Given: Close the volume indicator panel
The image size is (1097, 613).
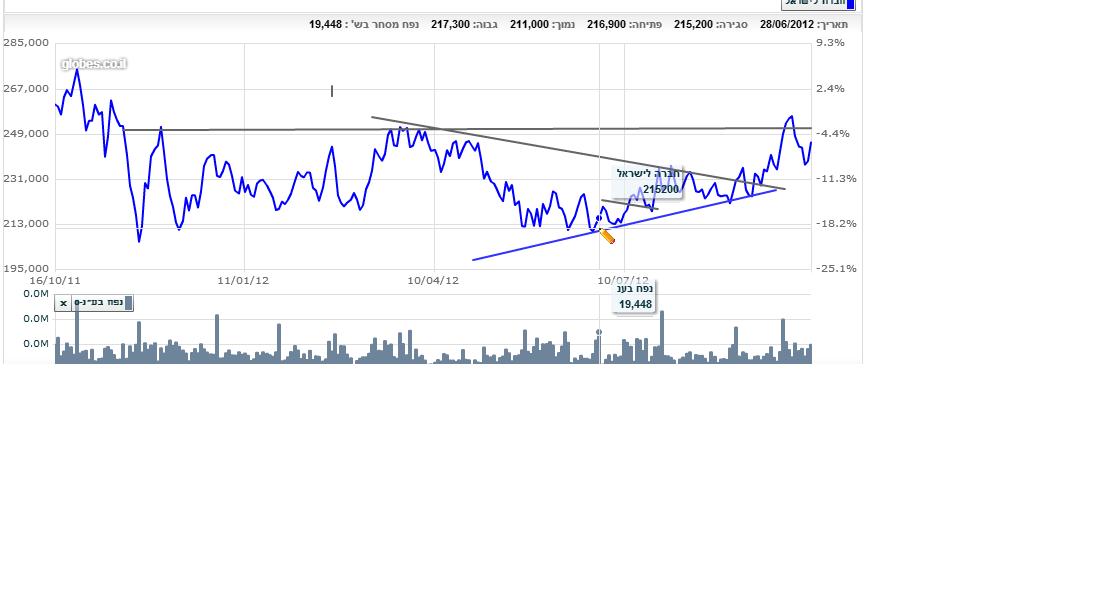Looking at the screenshot, I should click(64, 303).
